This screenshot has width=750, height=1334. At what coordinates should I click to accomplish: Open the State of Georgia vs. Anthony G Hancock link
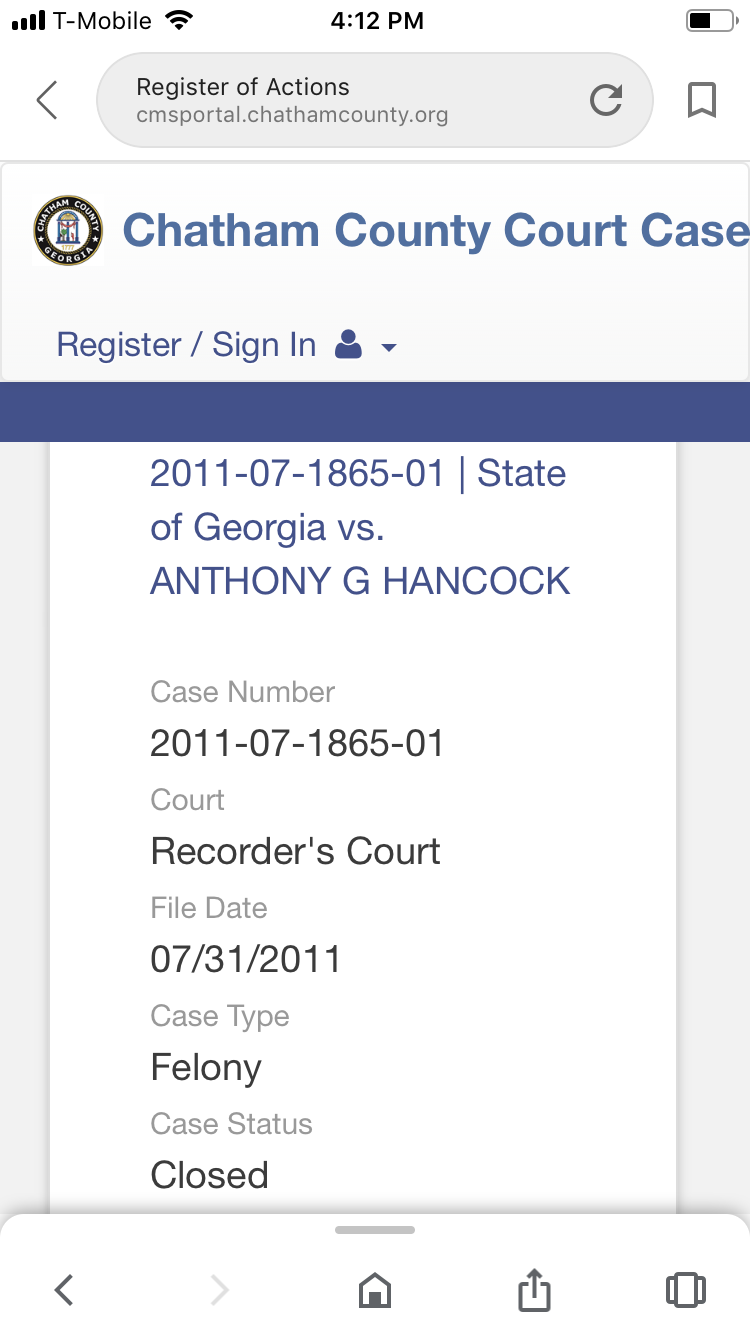coord(360,527)
